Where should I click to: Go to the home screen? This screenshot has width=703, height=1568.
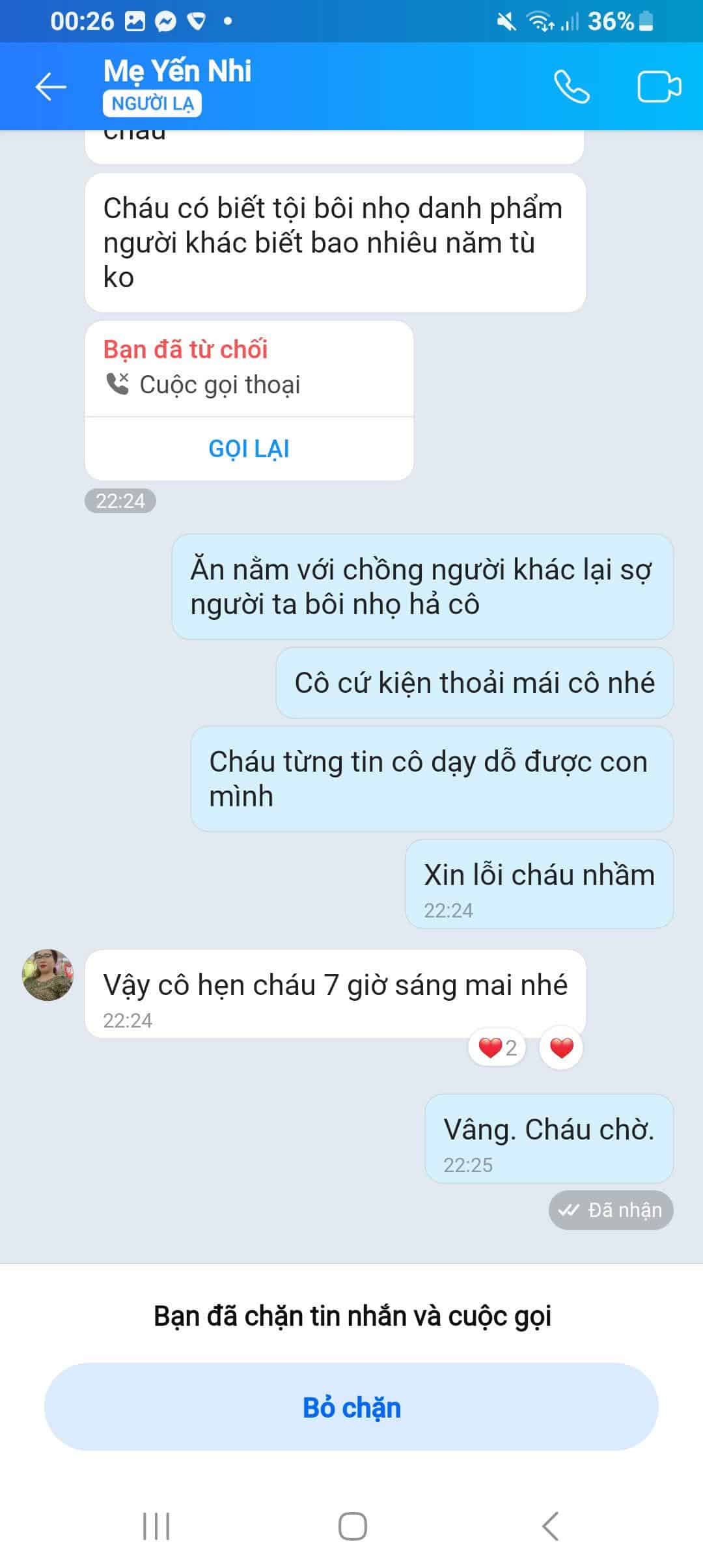[x=352, y=1526]
